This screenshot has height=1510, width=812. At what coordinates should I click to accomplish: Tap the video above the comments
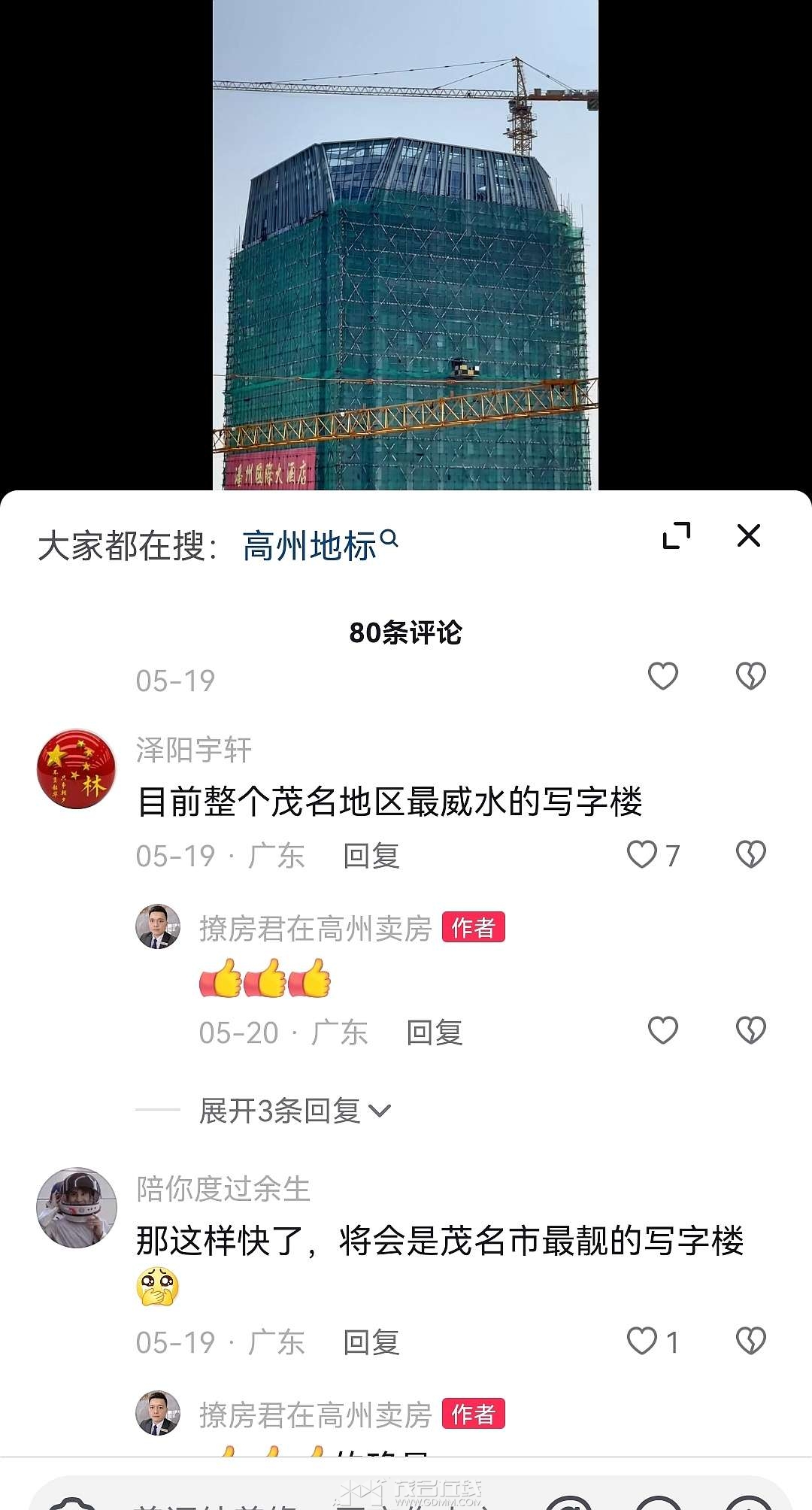coord(406,245)
